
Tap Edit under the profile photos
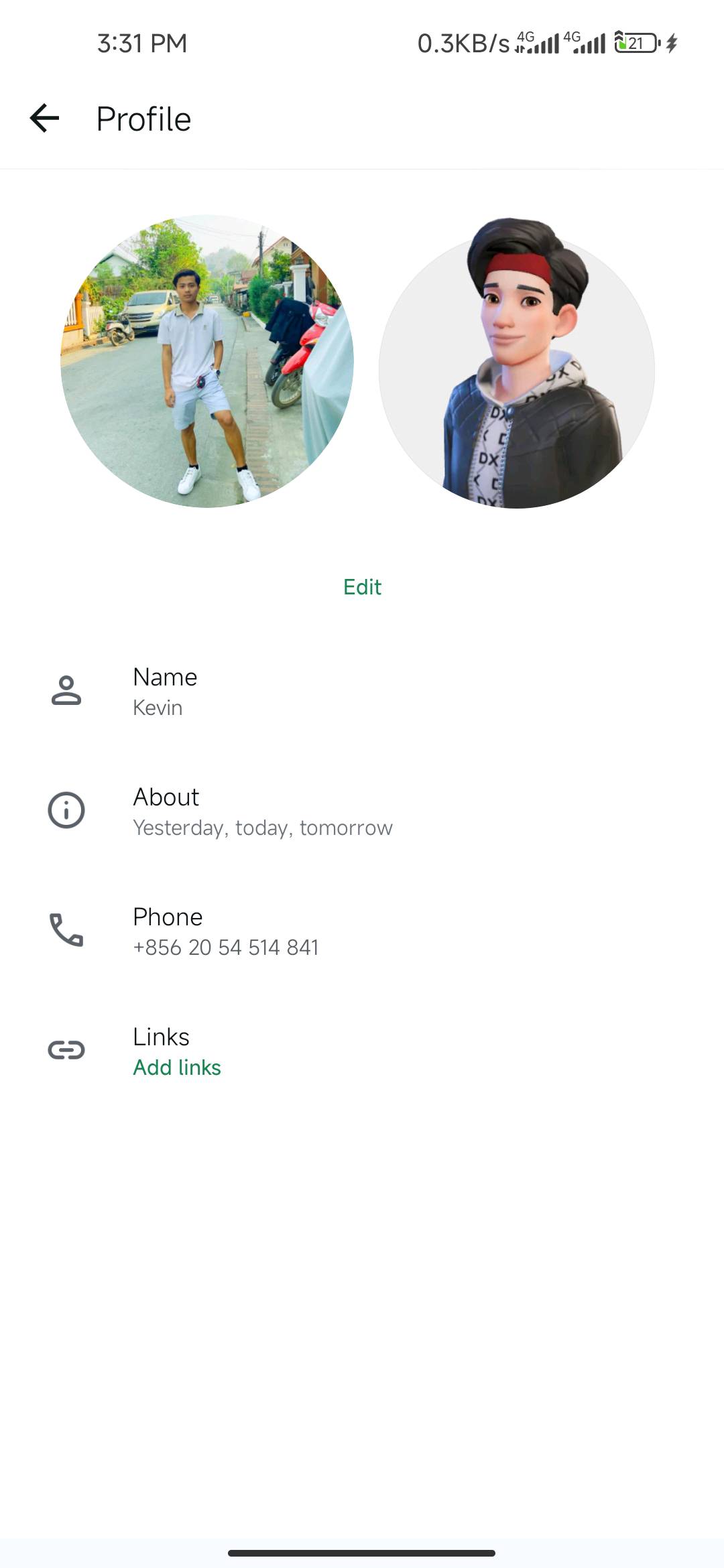(x=362, y=587)
